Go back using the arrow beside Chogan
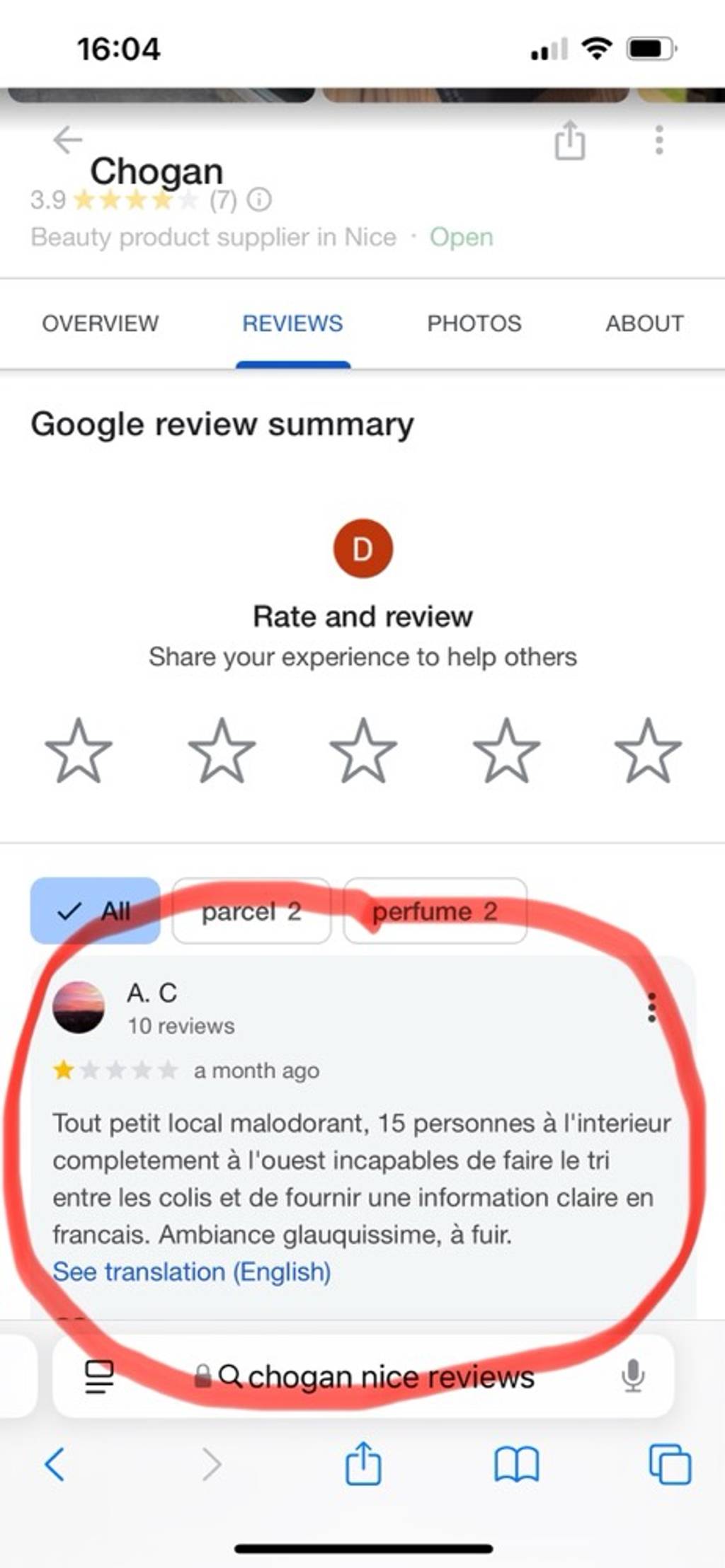 [x=68, y=139]
